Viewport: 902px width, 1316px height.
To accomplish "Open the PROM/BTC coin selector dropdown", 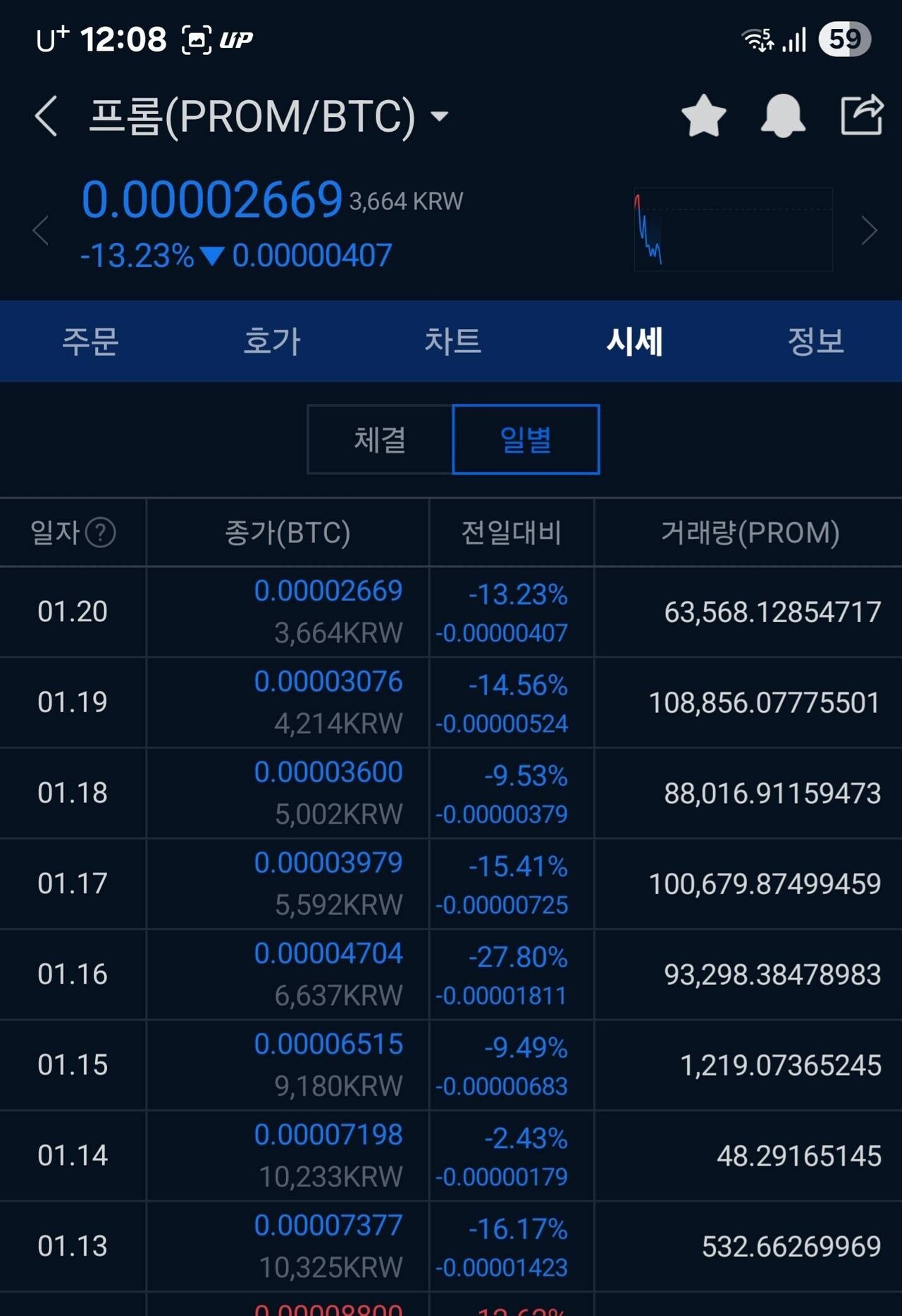I will pyautogui.click(x=440, y=117).
